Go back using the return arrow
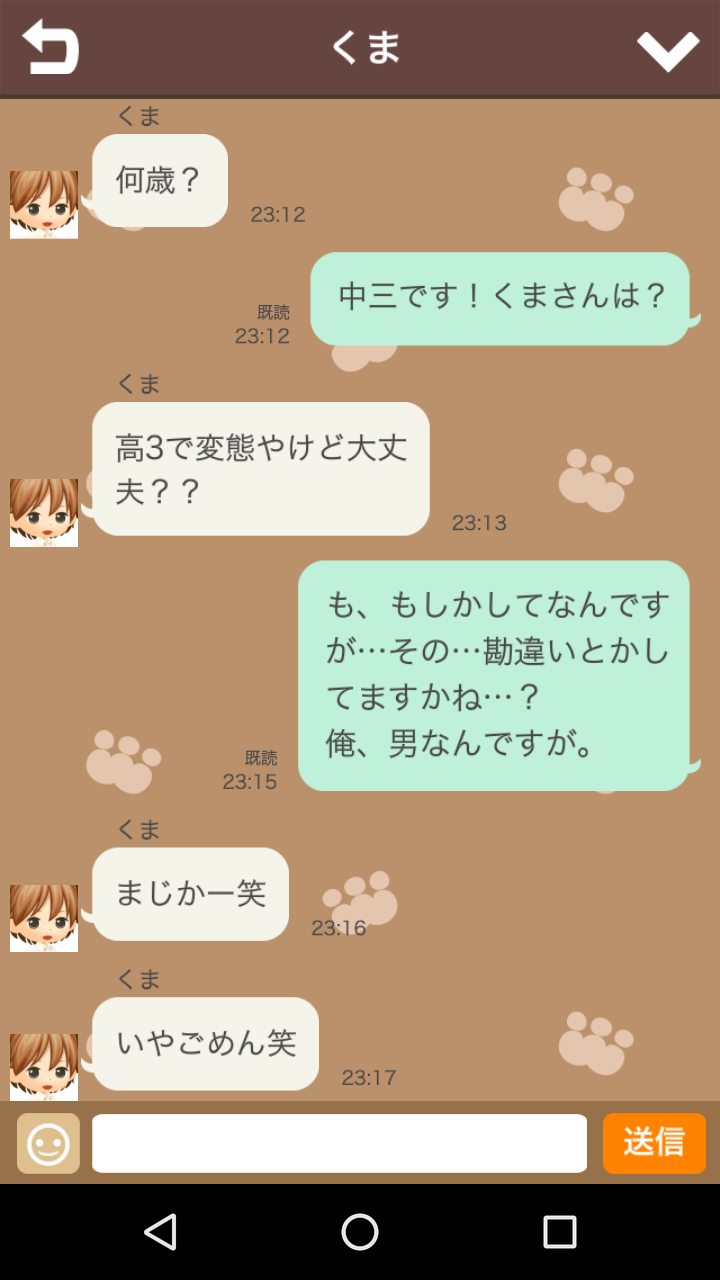720x1280 pixels. tap(50, 47)
